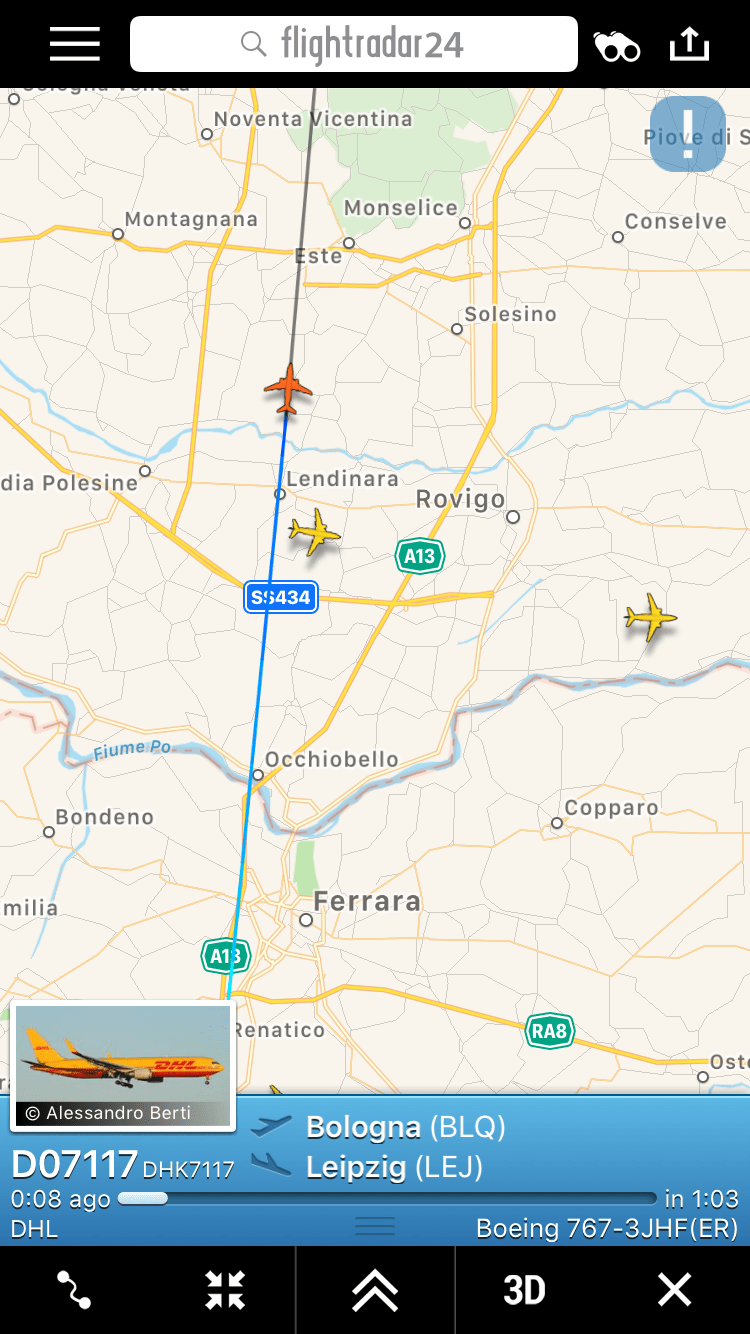Center the map on this flight

point(225,1290)
